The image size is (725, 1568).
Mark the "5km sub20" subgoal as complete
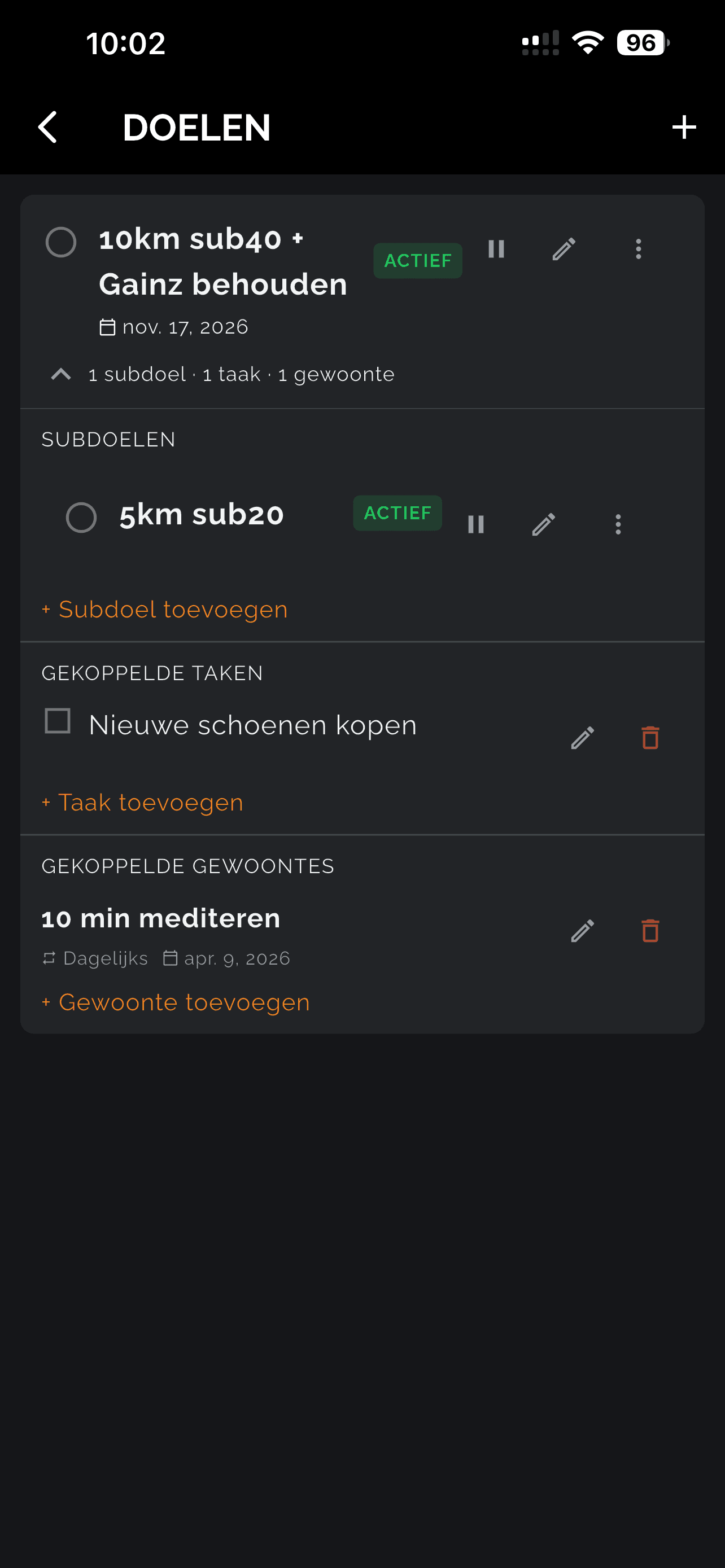(81, 518)
